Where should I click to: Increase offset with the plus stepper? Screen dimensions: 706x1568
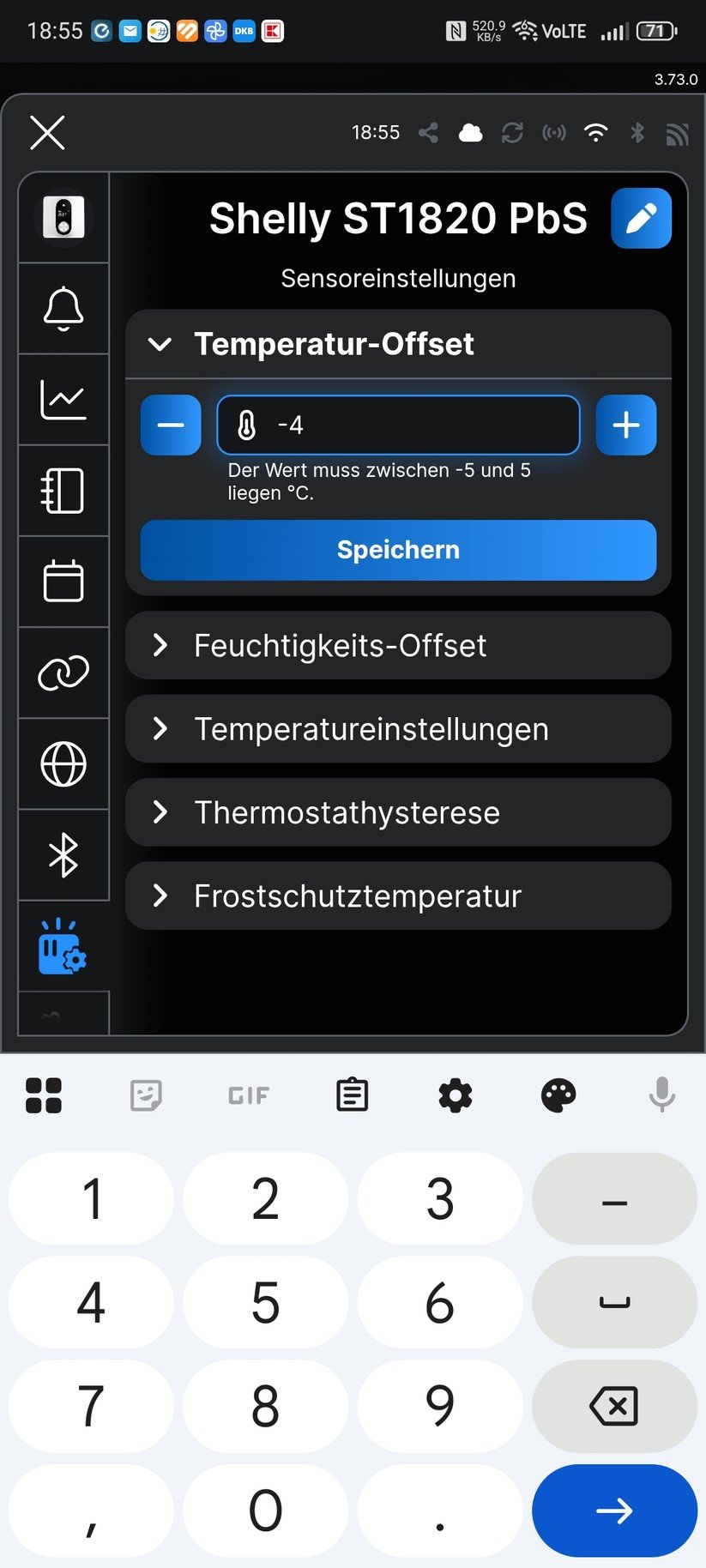pos(625,425)
